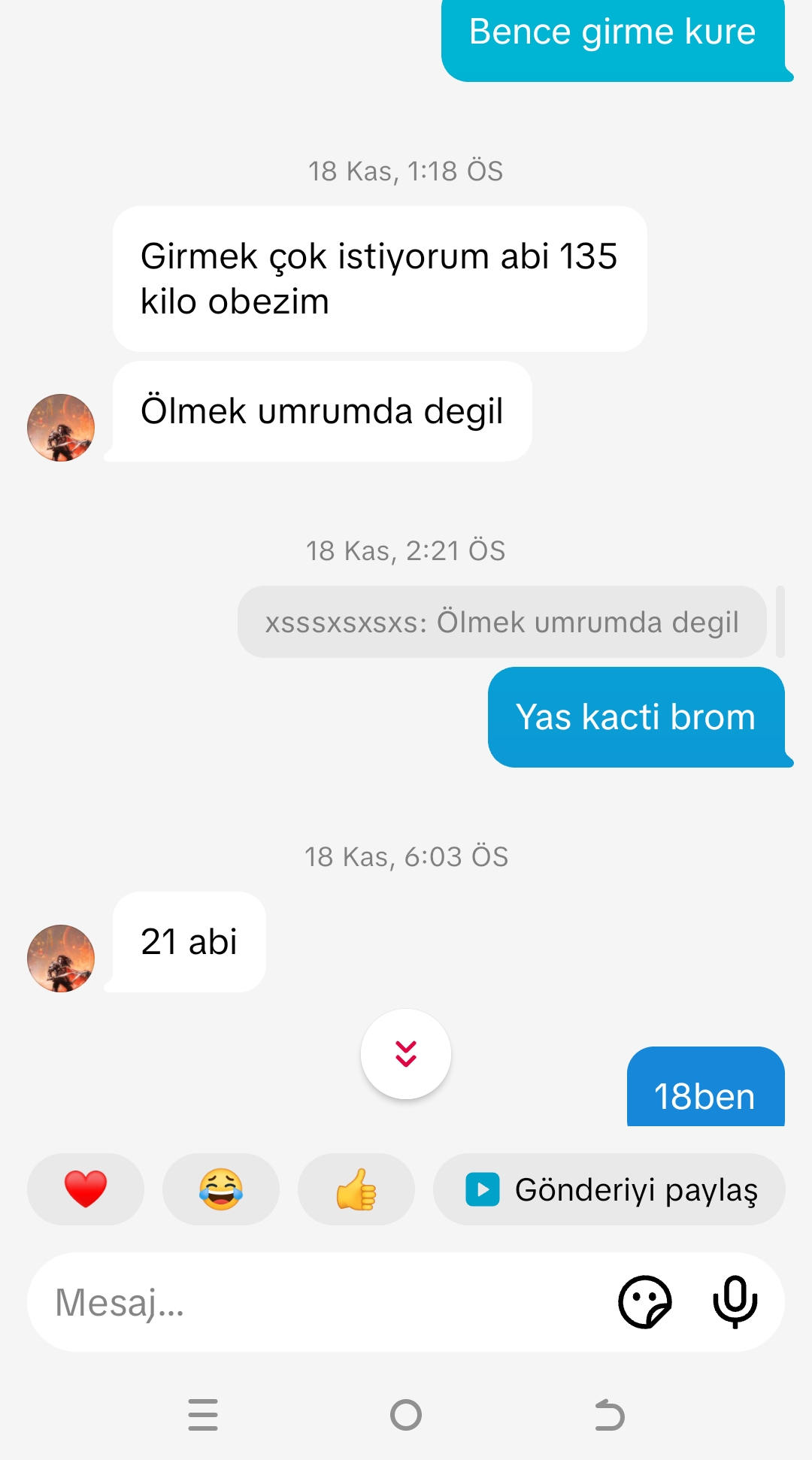Record a voice message with the microphone
The height and width of the screenshot is (1460, 812).
(x=735, y=1302)
